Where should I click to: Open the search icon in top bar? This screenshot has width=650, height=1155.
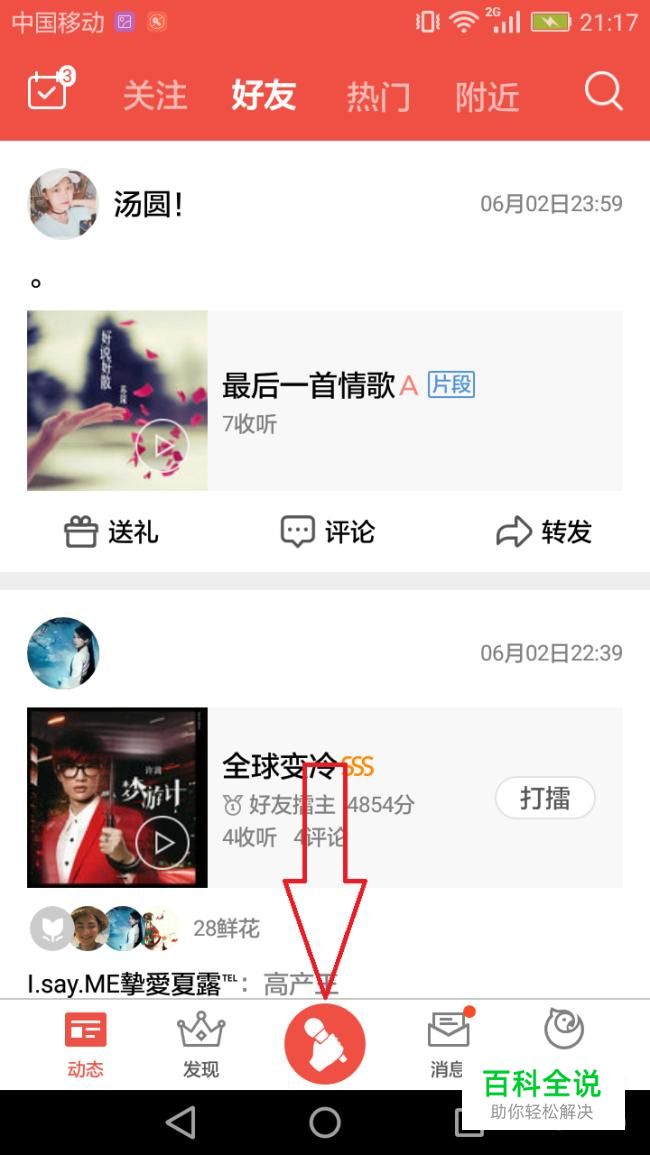(x=604, y=93)
